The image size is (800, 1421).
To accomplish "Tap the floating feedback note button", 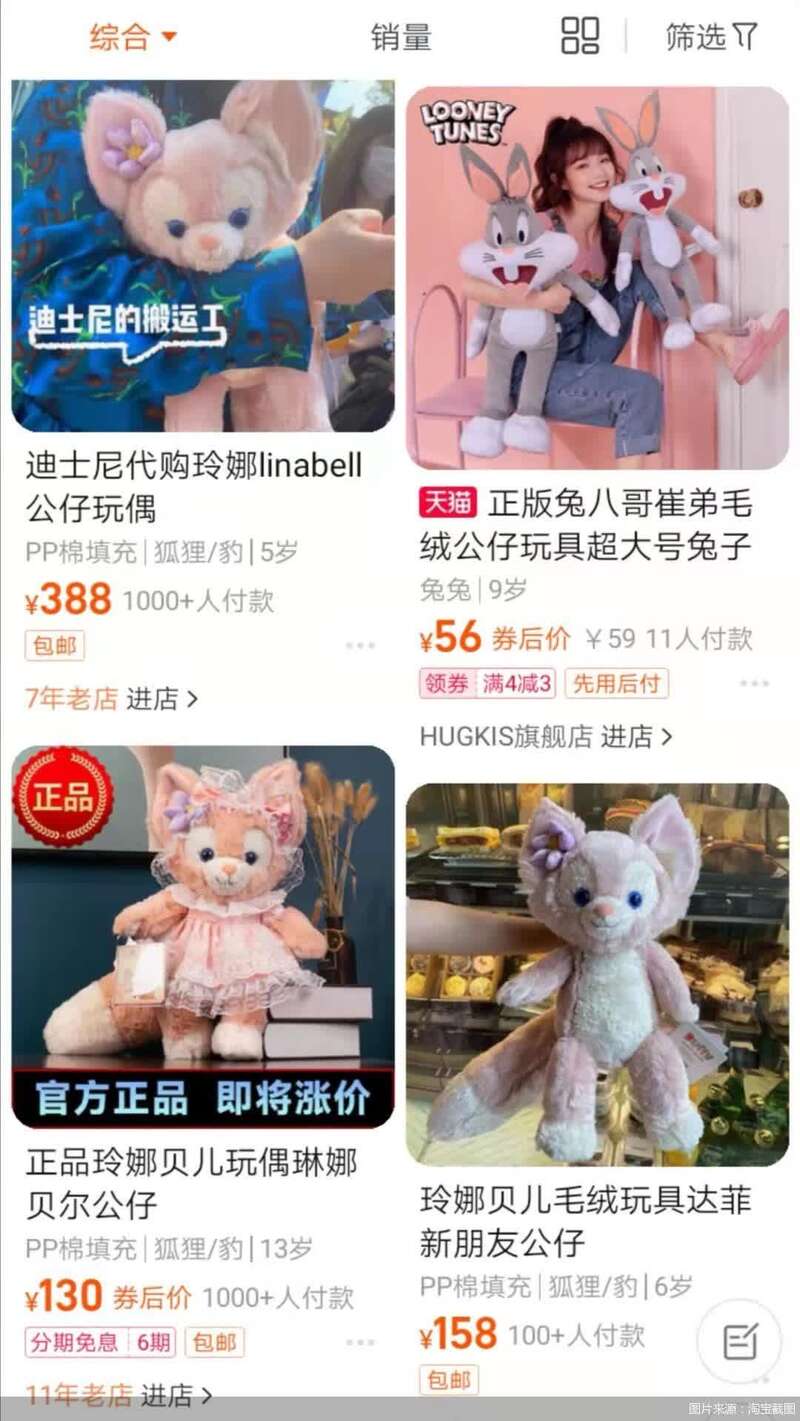I will [x=739, y=1341].
